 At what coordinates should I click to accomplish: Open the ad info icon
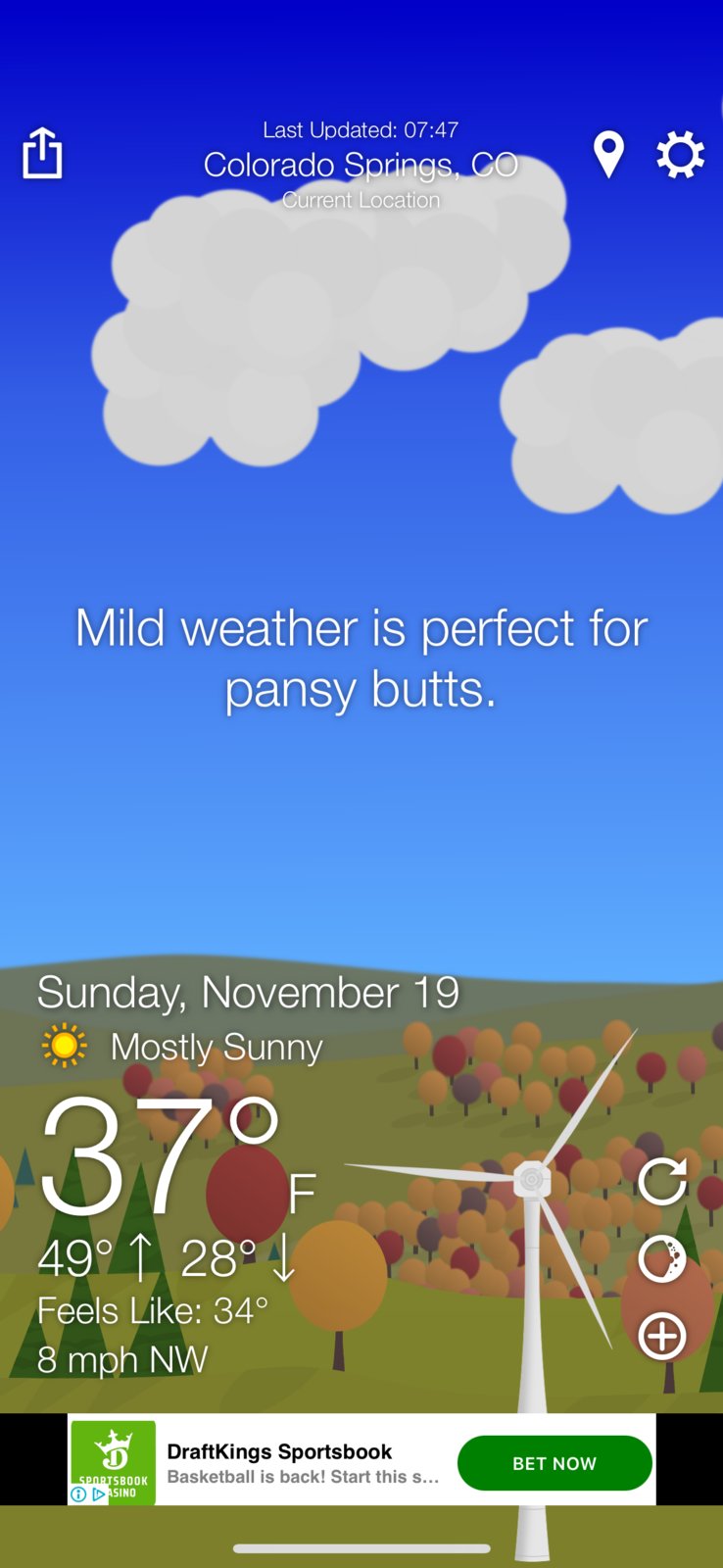click(x=78, y=1494)
